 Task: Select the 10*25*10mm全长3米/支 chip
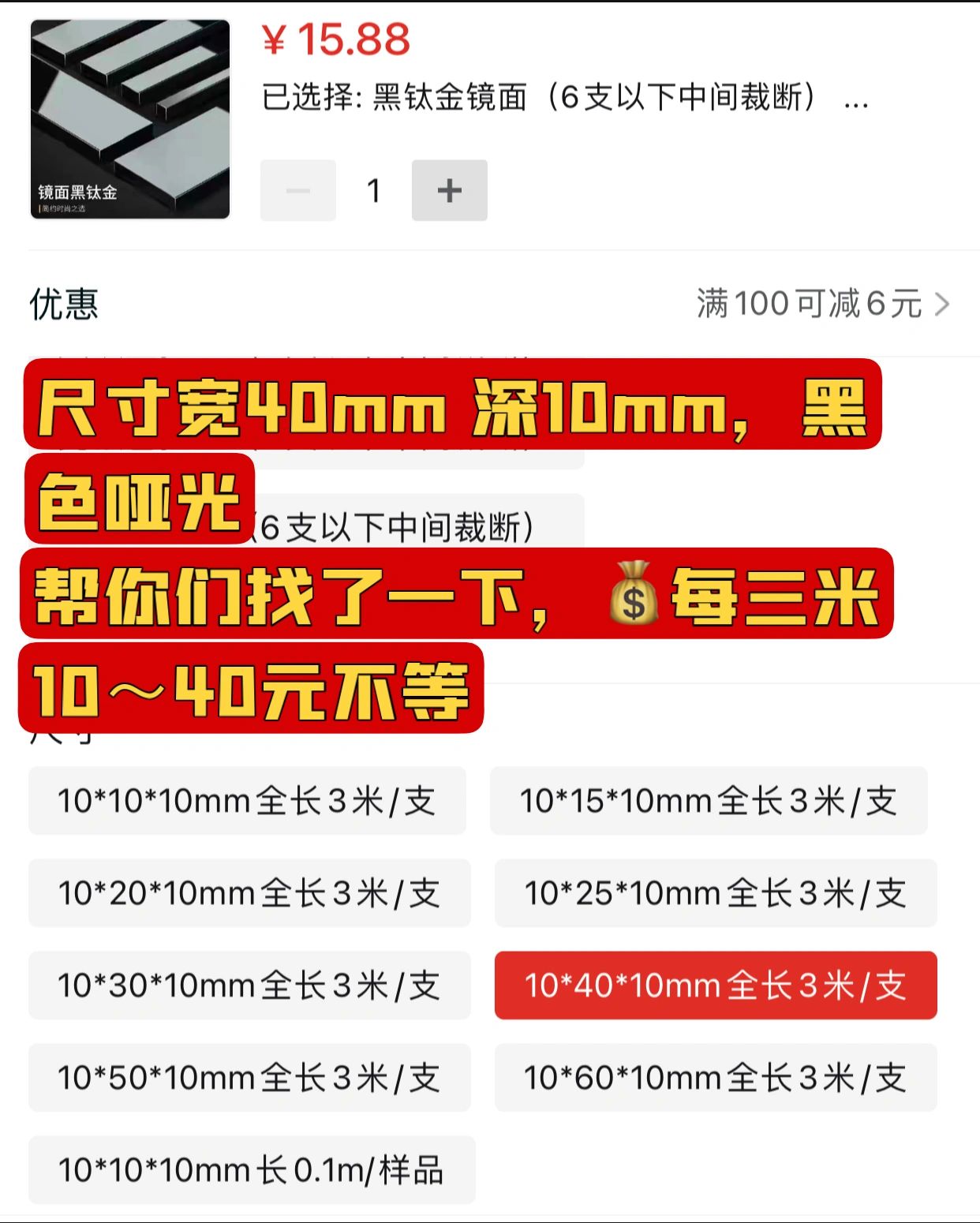coord(716,893)
